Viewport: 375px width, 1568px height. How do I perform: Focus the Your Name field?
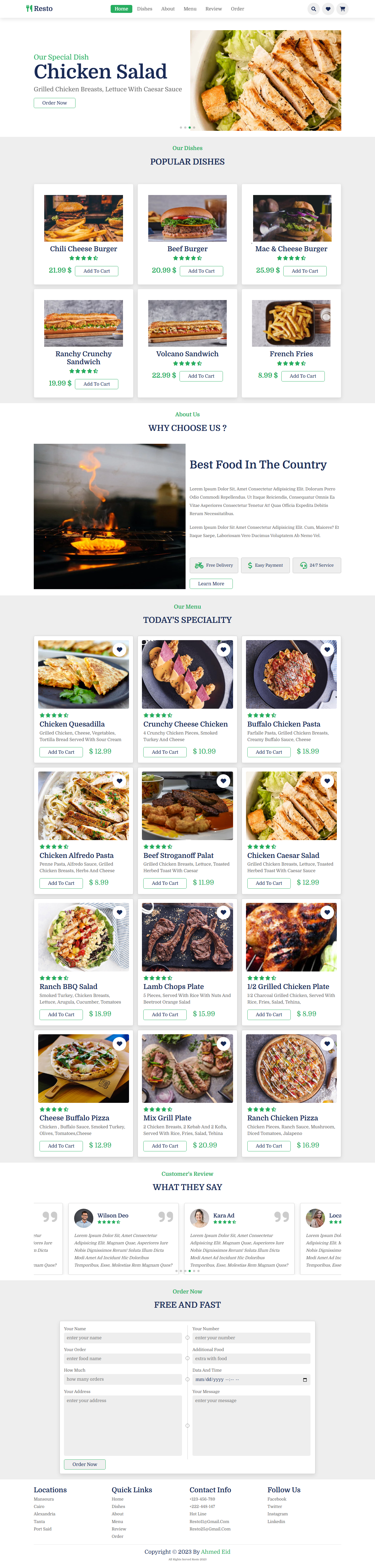[x=122, y=1338]
